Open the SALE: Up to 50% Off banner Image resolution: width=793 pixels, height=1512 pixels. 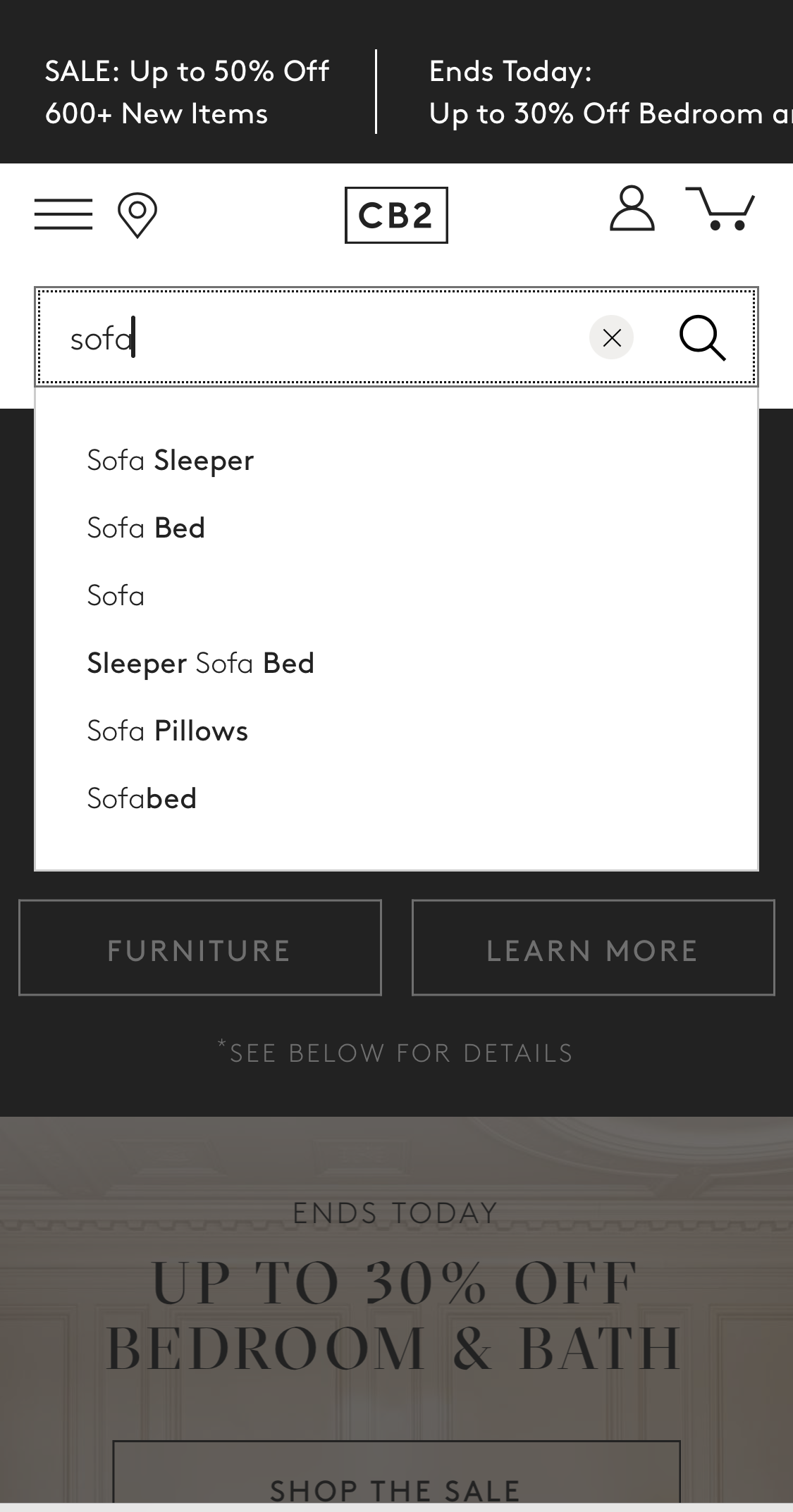tap(186, 91)
